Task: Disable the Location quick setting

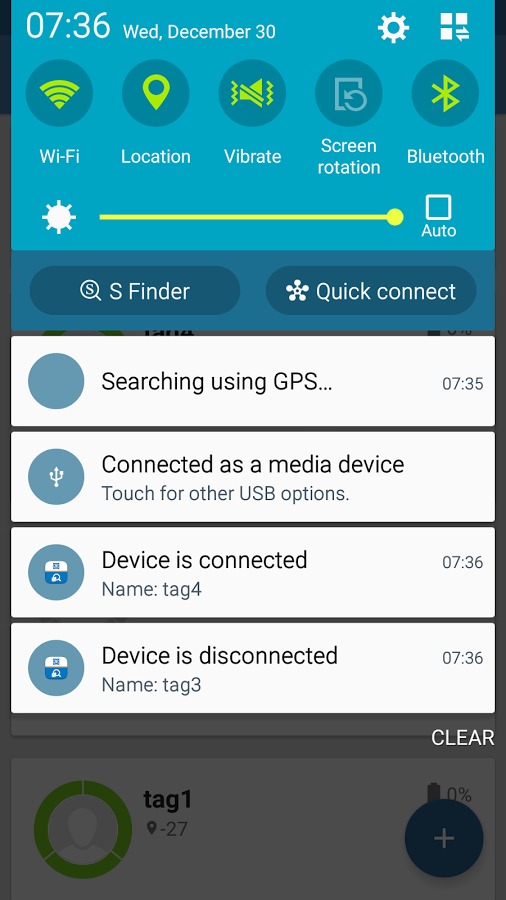Action: pos(155,93)
